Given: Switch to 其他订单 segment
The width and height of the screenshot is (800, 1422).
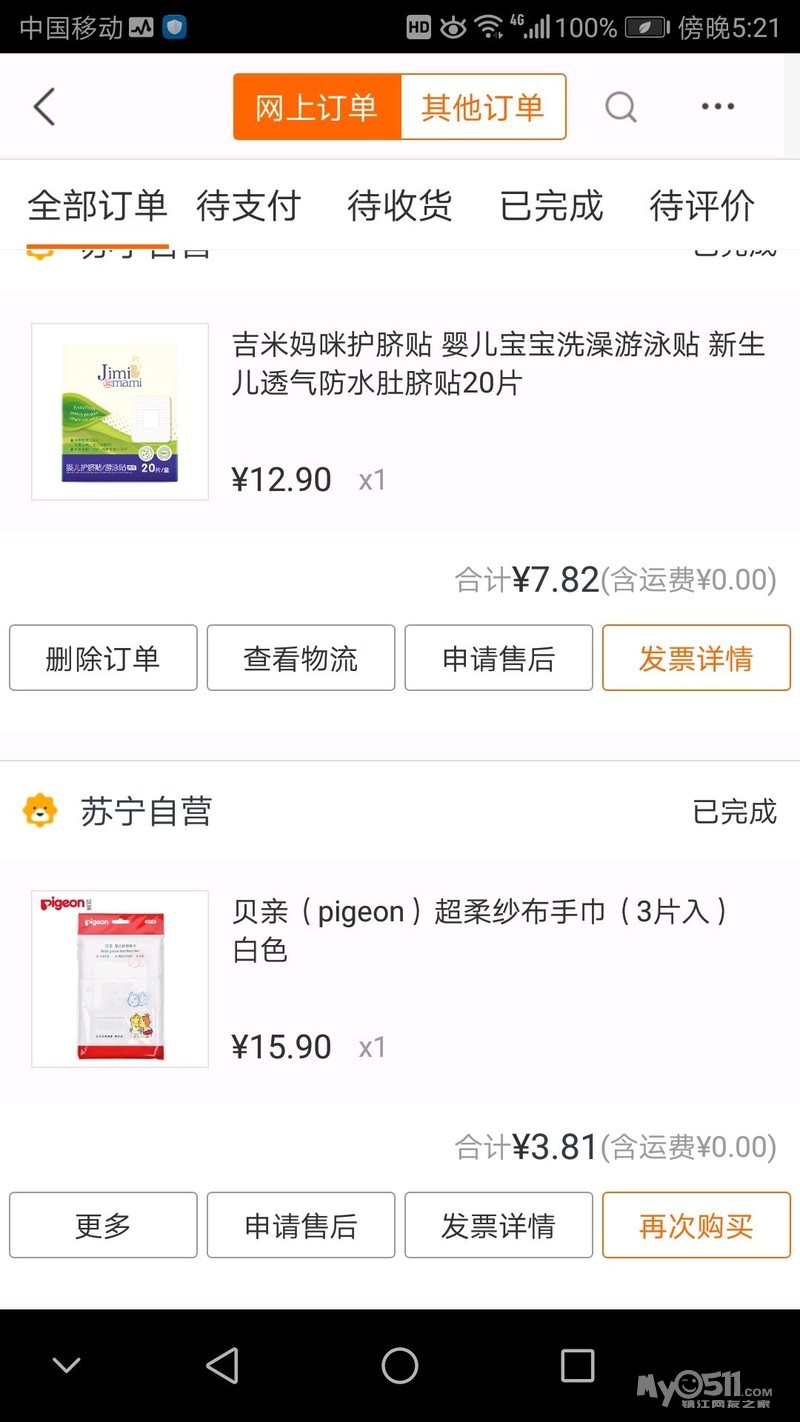Looking at the screenshot, I should coord(483,107).
